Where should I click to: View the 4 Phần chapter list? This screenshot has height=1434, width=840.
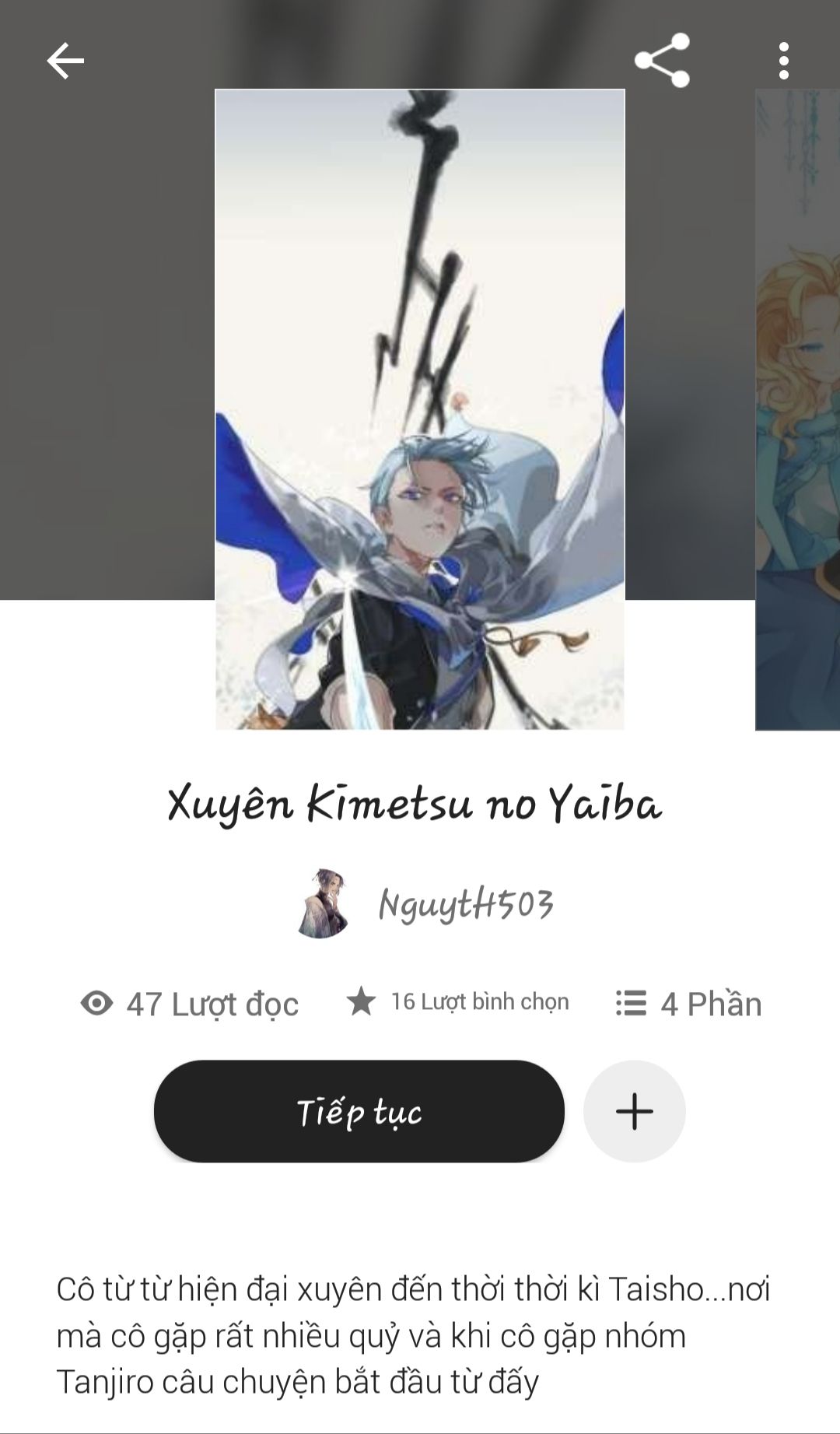[x=688, y=1004]
